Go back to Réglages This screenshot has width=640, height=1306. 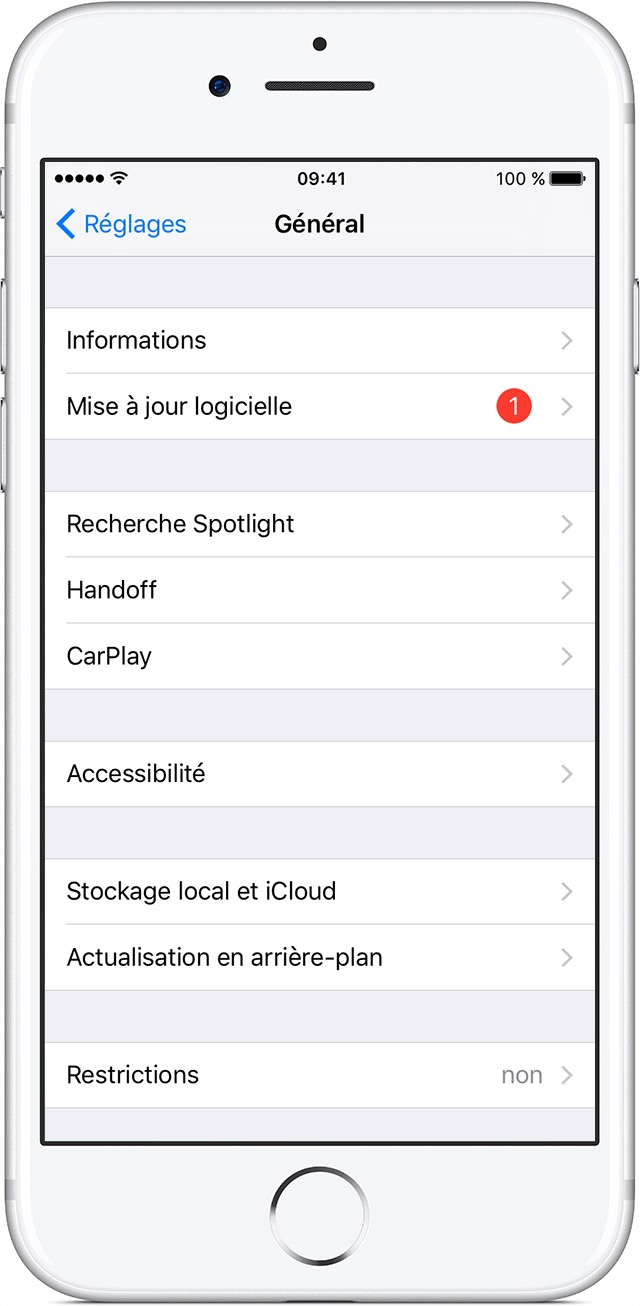tap(122, 224)
